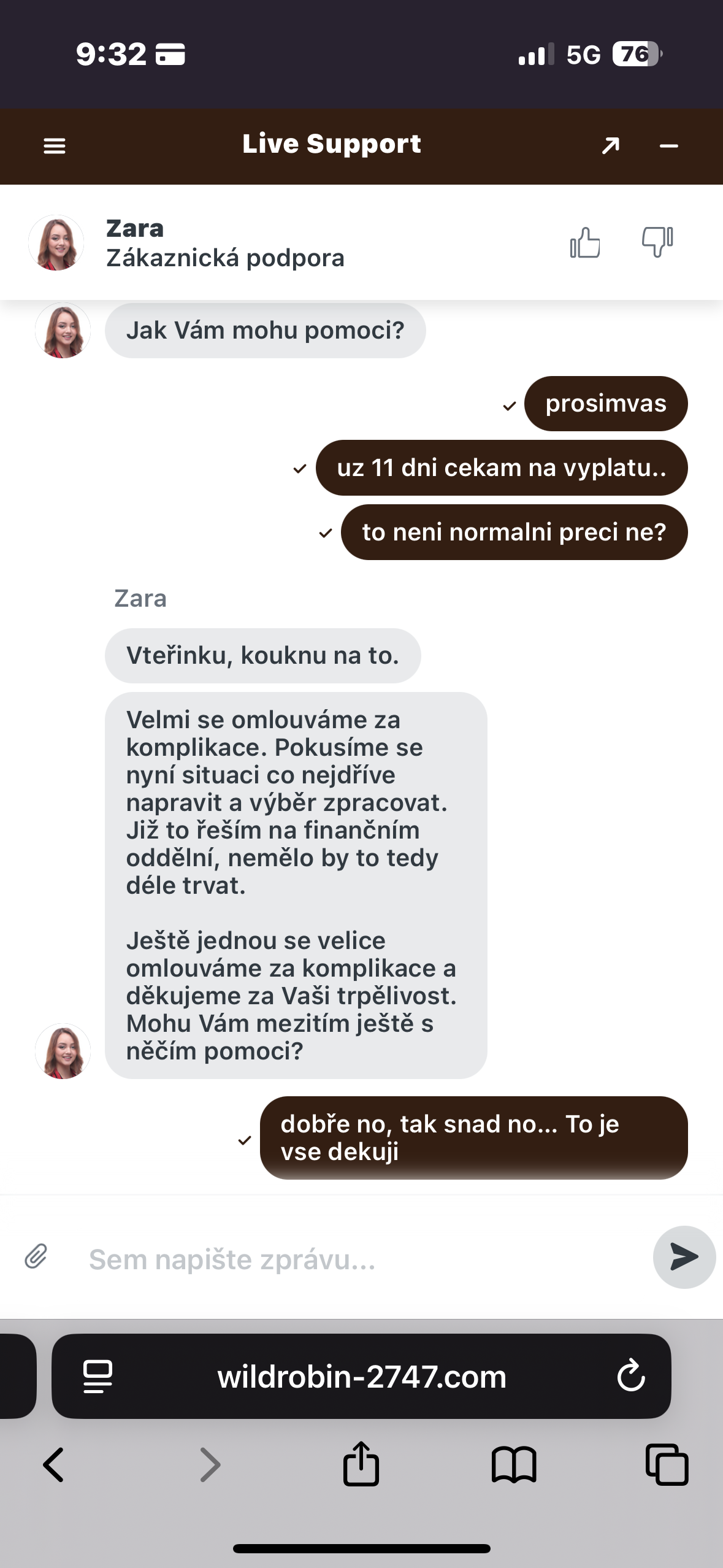Rate Zara with thumbs down

tap(657, 241)
